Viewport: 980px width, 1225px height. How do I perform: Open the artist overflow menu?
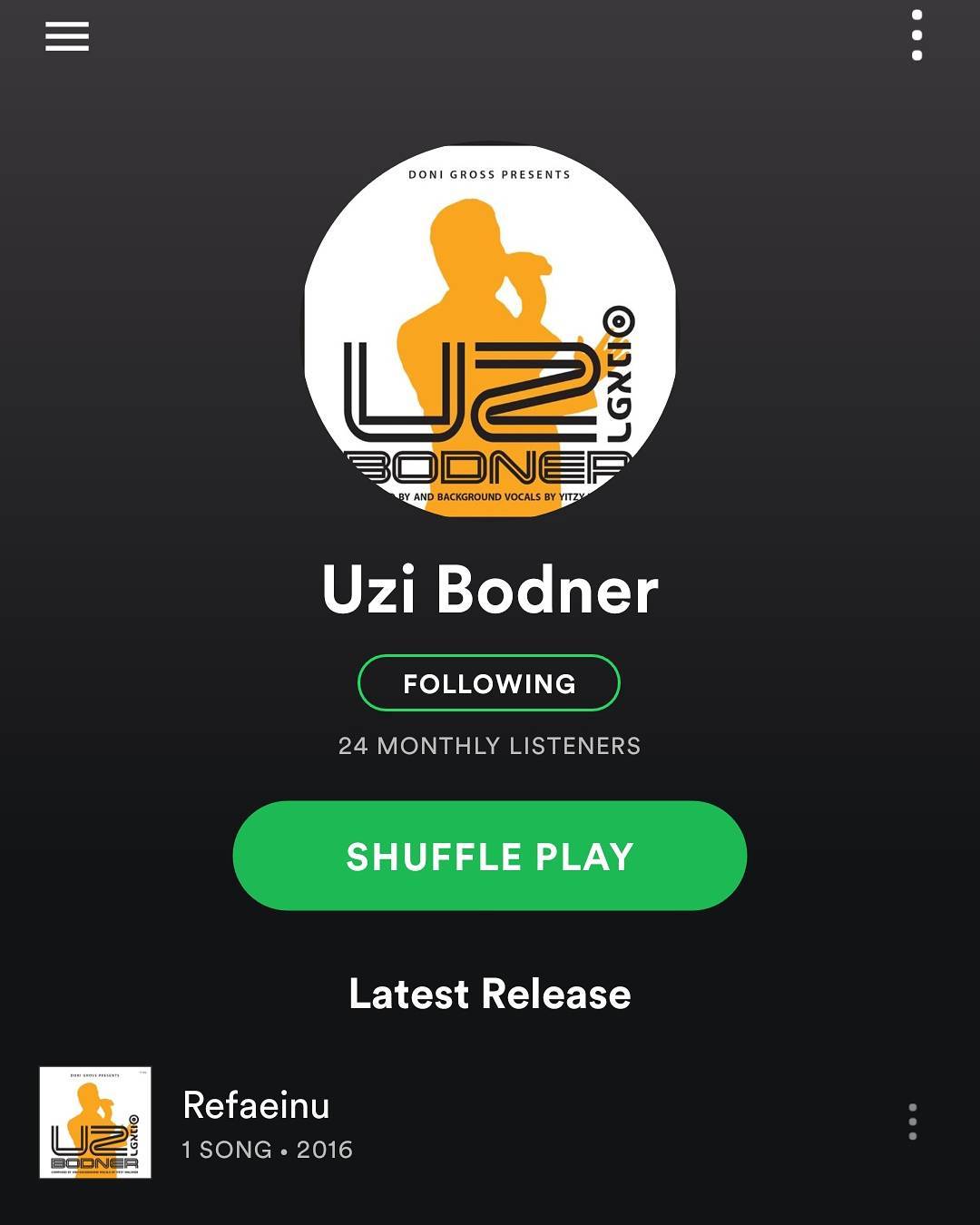[916, 36]
